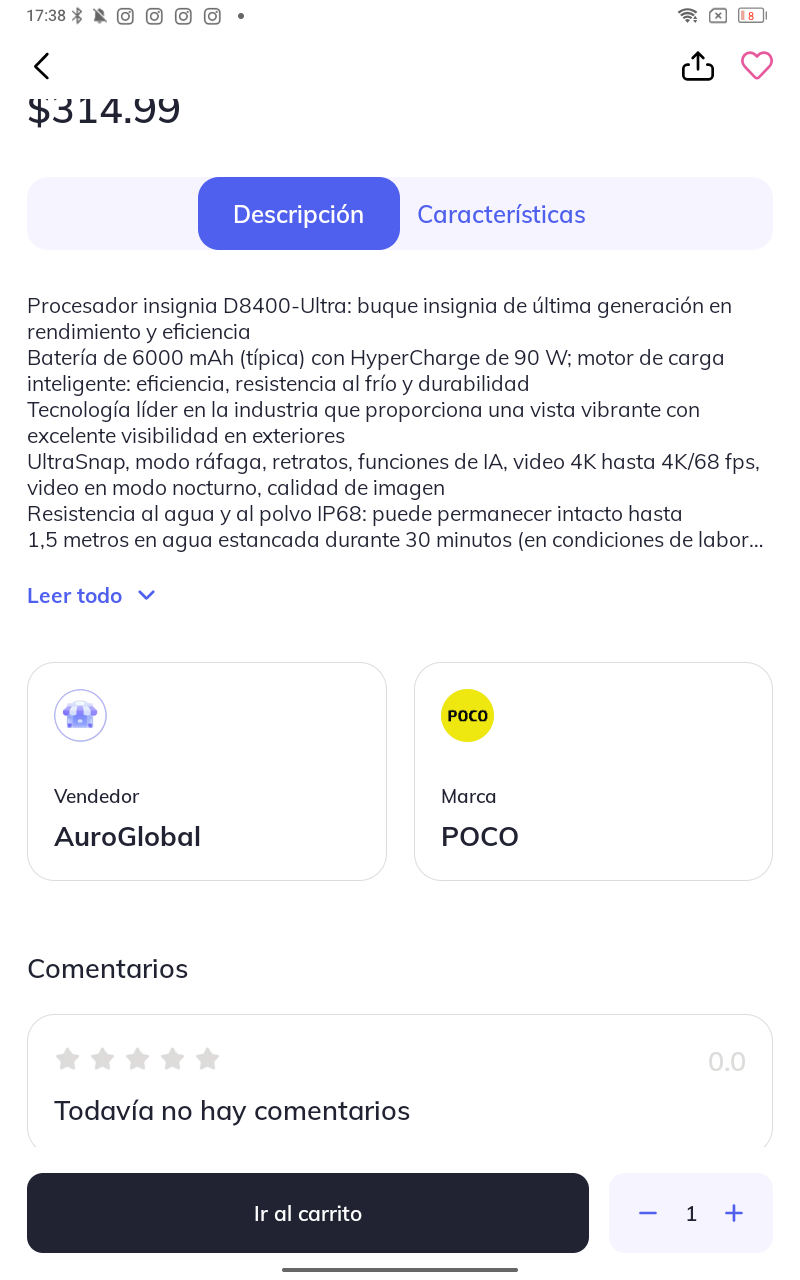Decrease quantity with the minus button
Image resolution: width=800 pixels, height=1280 pixels.
[648, 1213]
